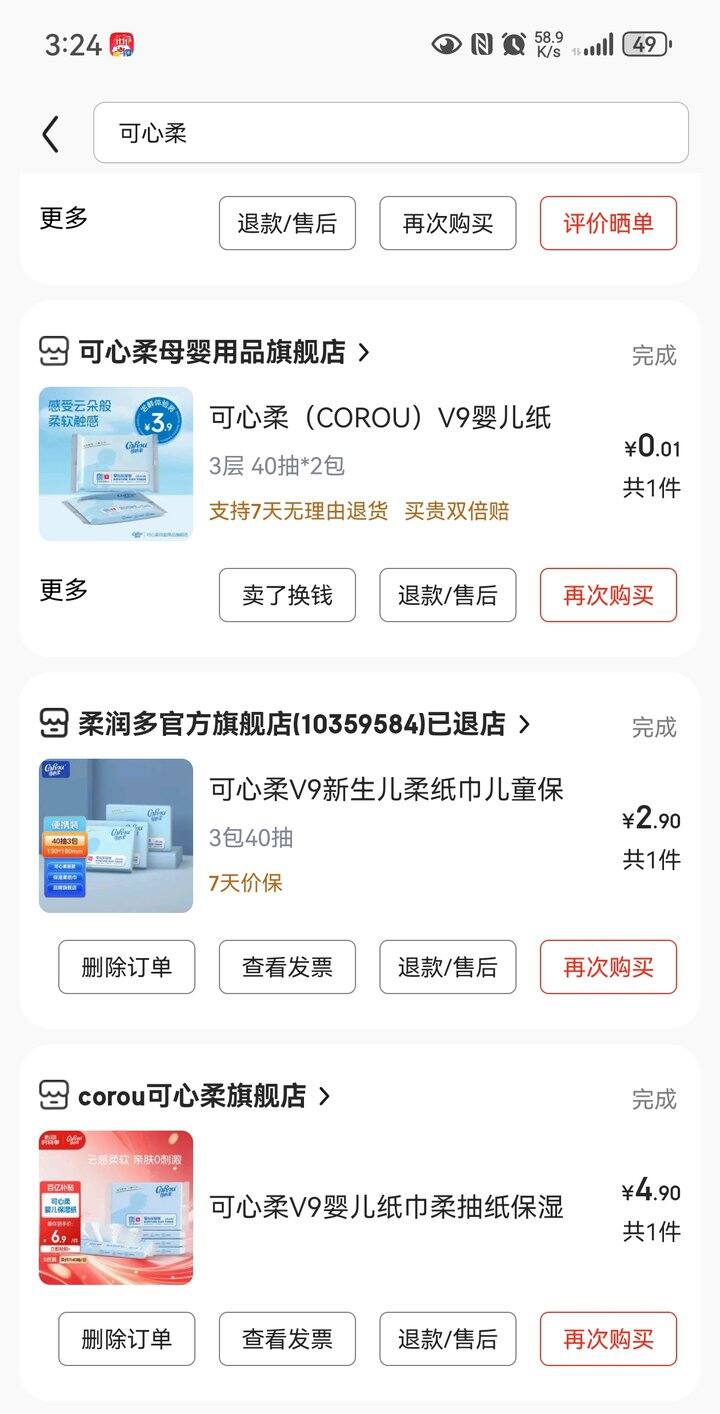Open the 可心柔V9婴儿纸巾柔抽纸保湿 order

tap(386, 1207)
